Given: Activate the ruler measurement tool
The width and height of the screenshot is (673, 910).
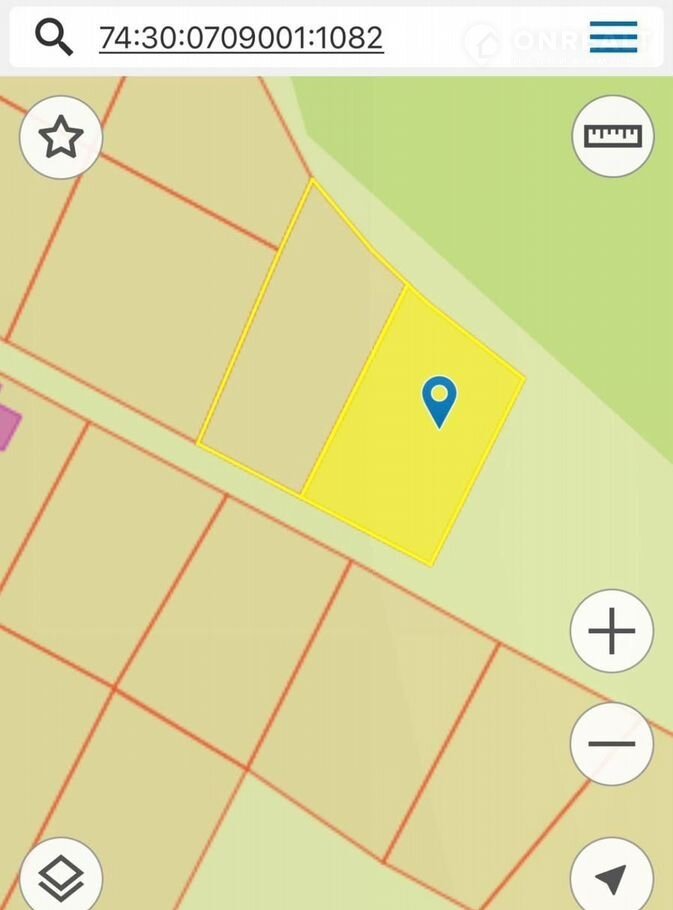Looking at the screenshot, I should tap(613, 136).
